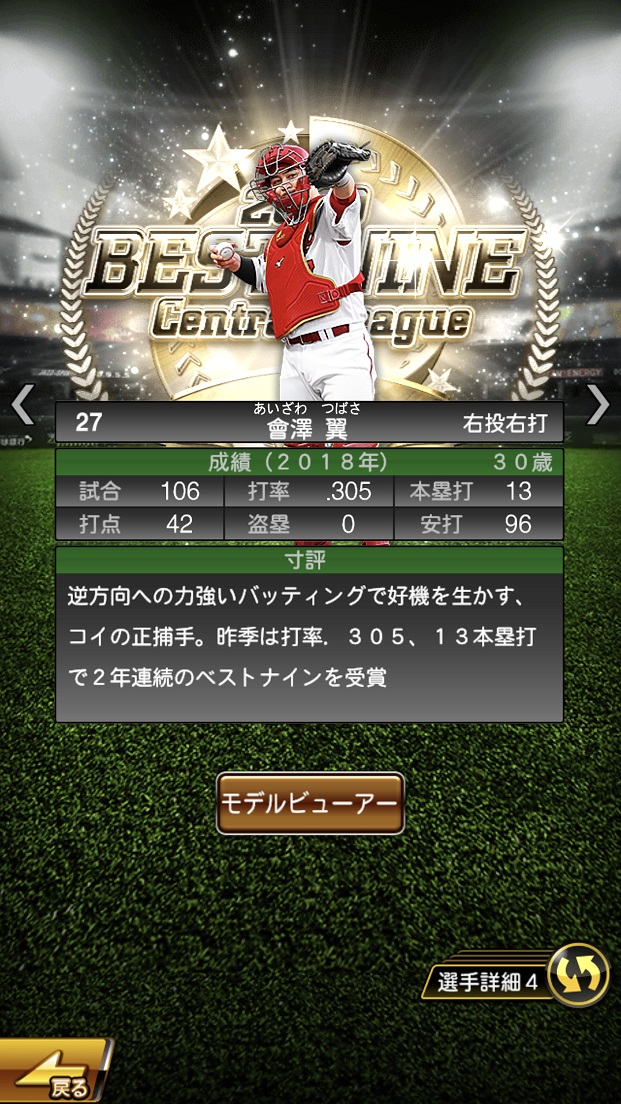Go to the next player card
Viewport: 621px width, 1104px height.
[597, 404]
